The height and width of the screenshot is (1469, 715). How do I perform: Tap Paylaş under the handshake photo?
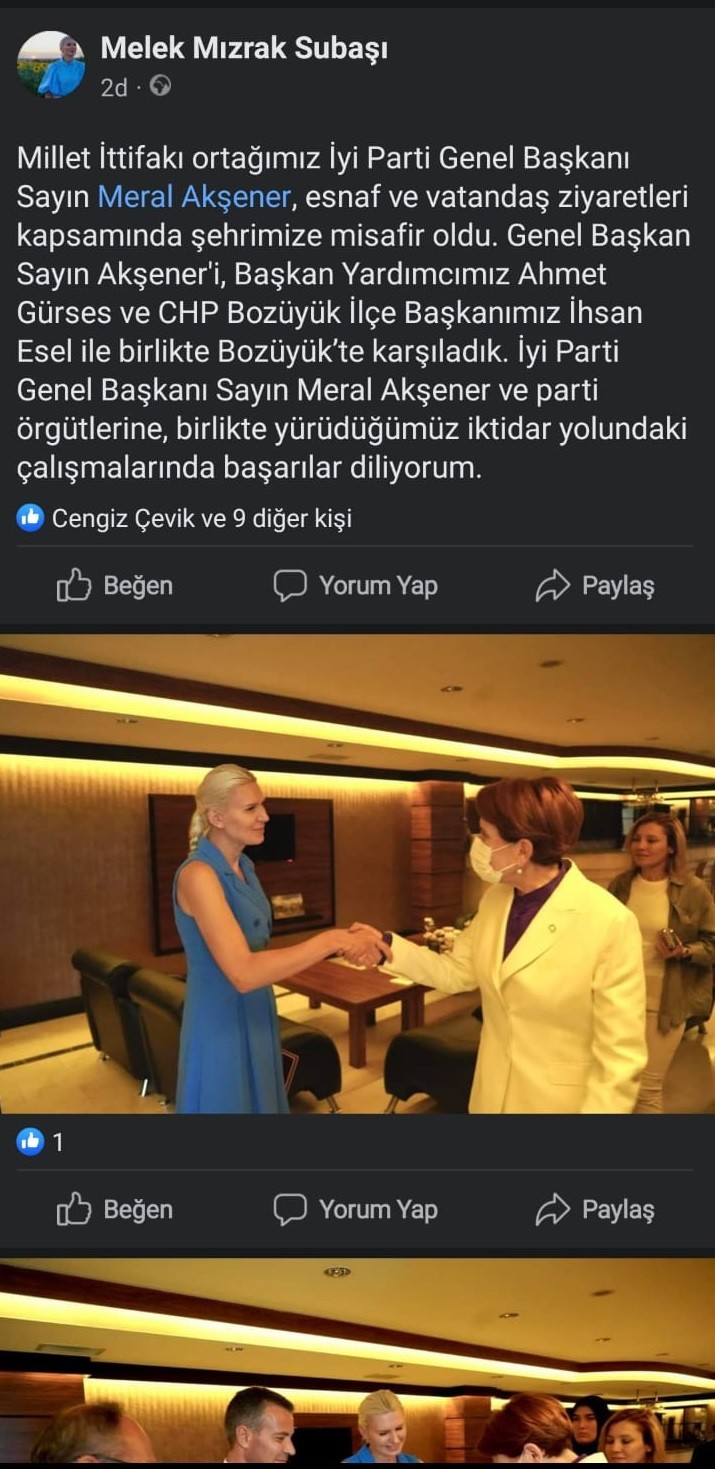[x=595, y=1210]
